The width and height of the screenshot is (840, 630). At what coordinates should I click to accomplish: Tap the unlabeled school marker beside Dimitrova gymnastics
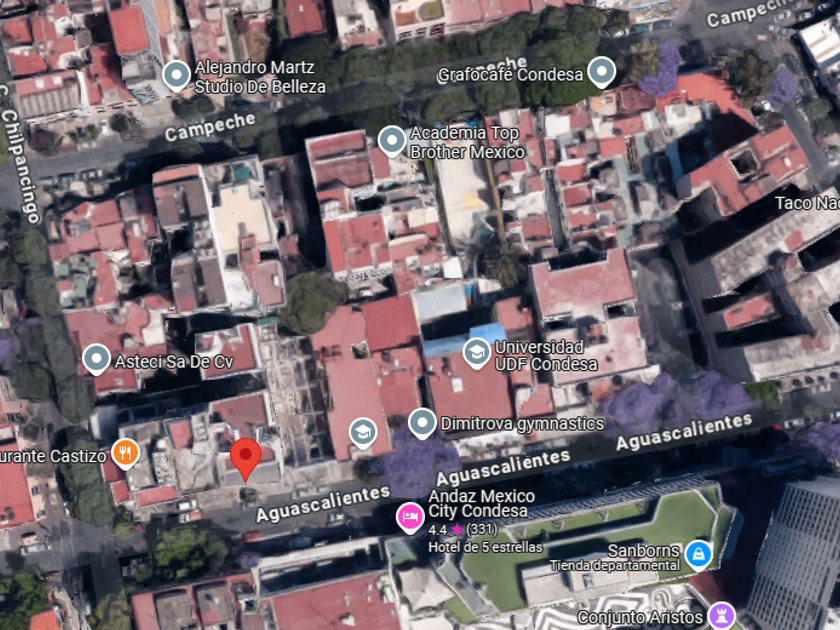362,432
